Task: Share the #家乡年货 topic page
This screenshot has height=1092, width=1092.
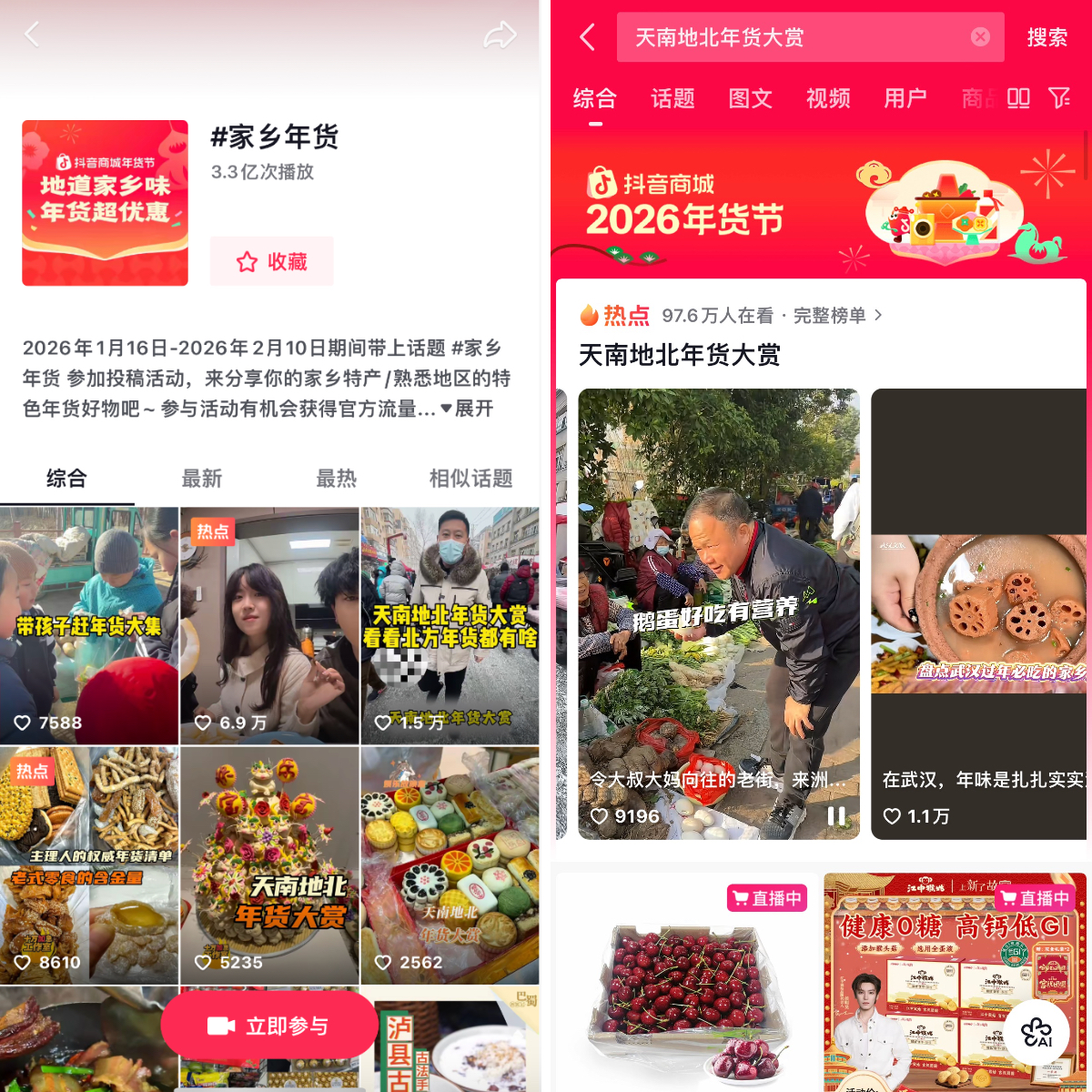Action: coord(500,35)
